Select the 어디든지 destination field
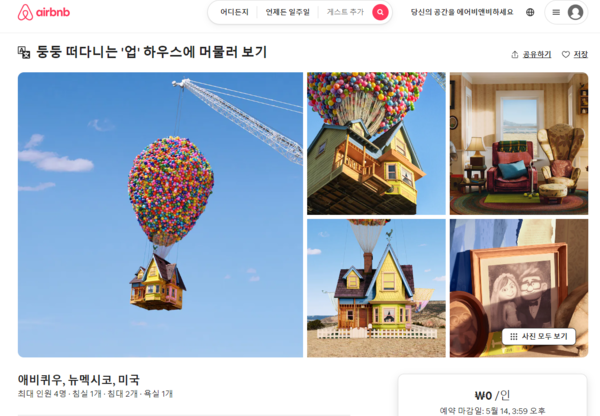The width and height of the screenshot is (600, 416). (x=233, y=12)
